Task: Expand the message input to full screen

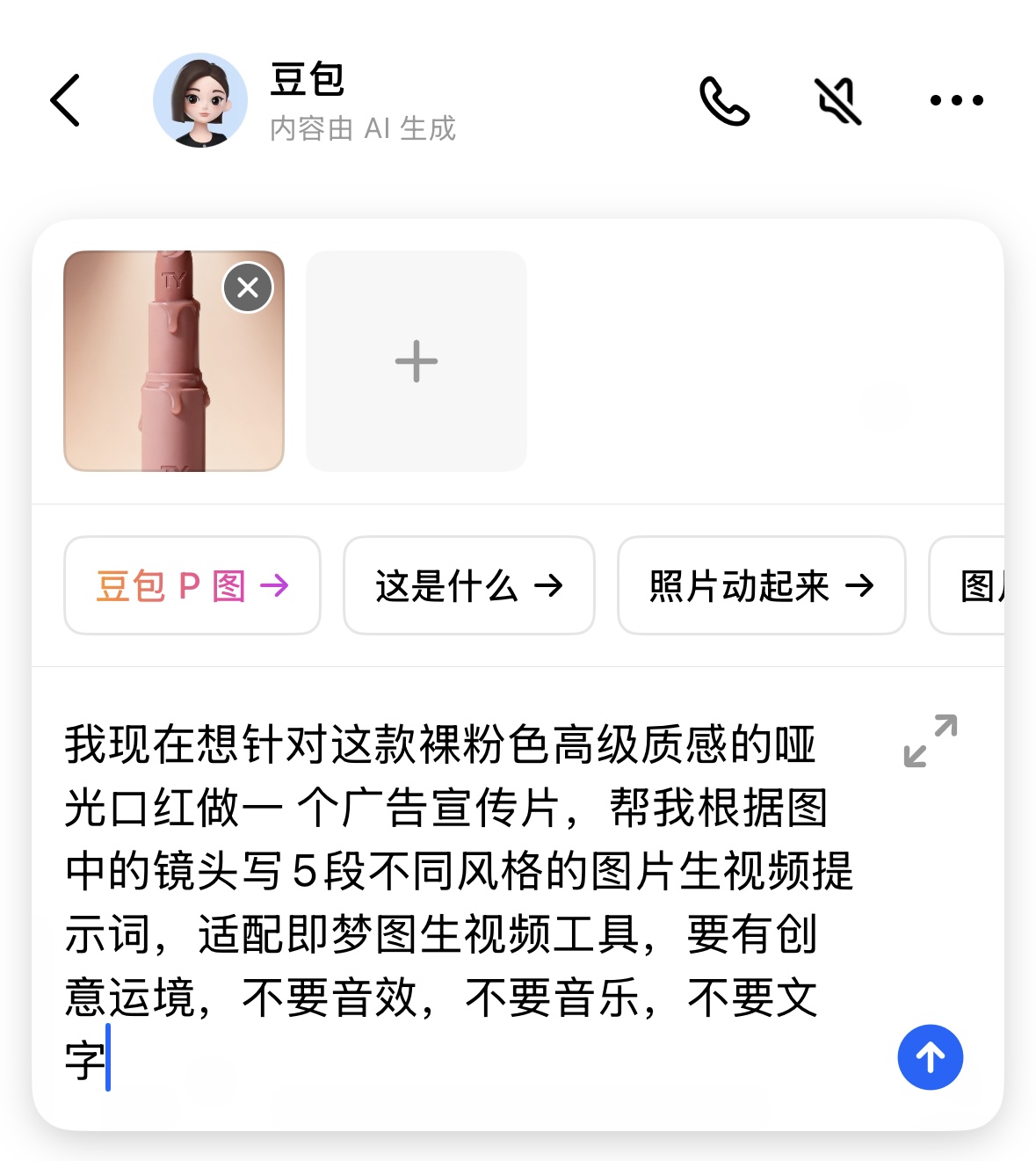Action: pyautogui.click(x=931, y=741)
